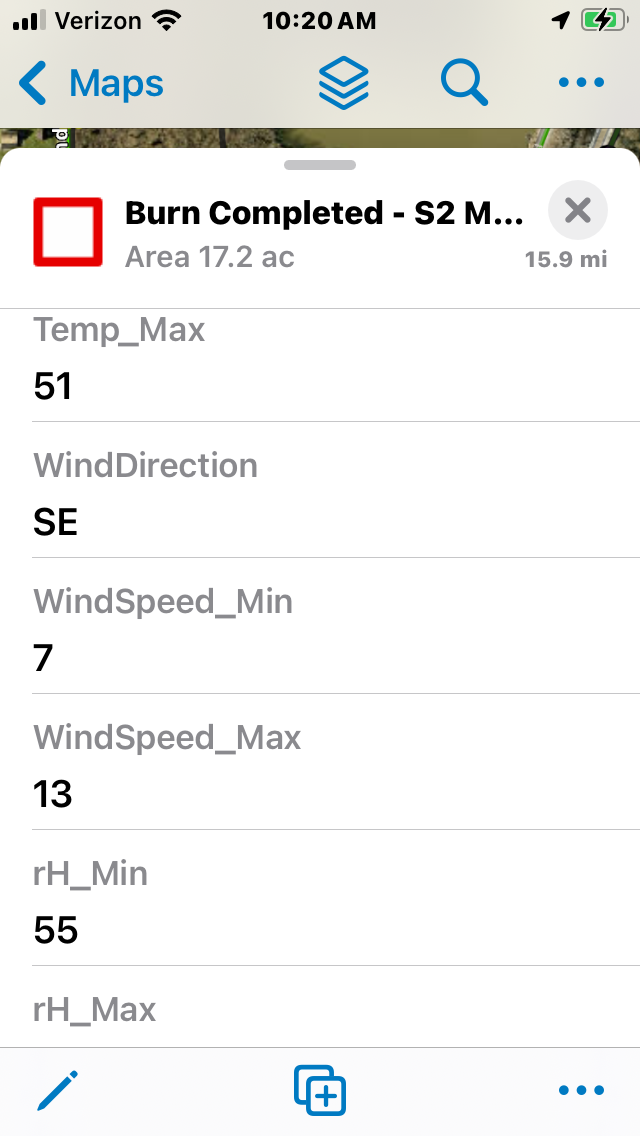Open the top bar overflow menu
640x1136 pixels.
[x=581, y=84]
